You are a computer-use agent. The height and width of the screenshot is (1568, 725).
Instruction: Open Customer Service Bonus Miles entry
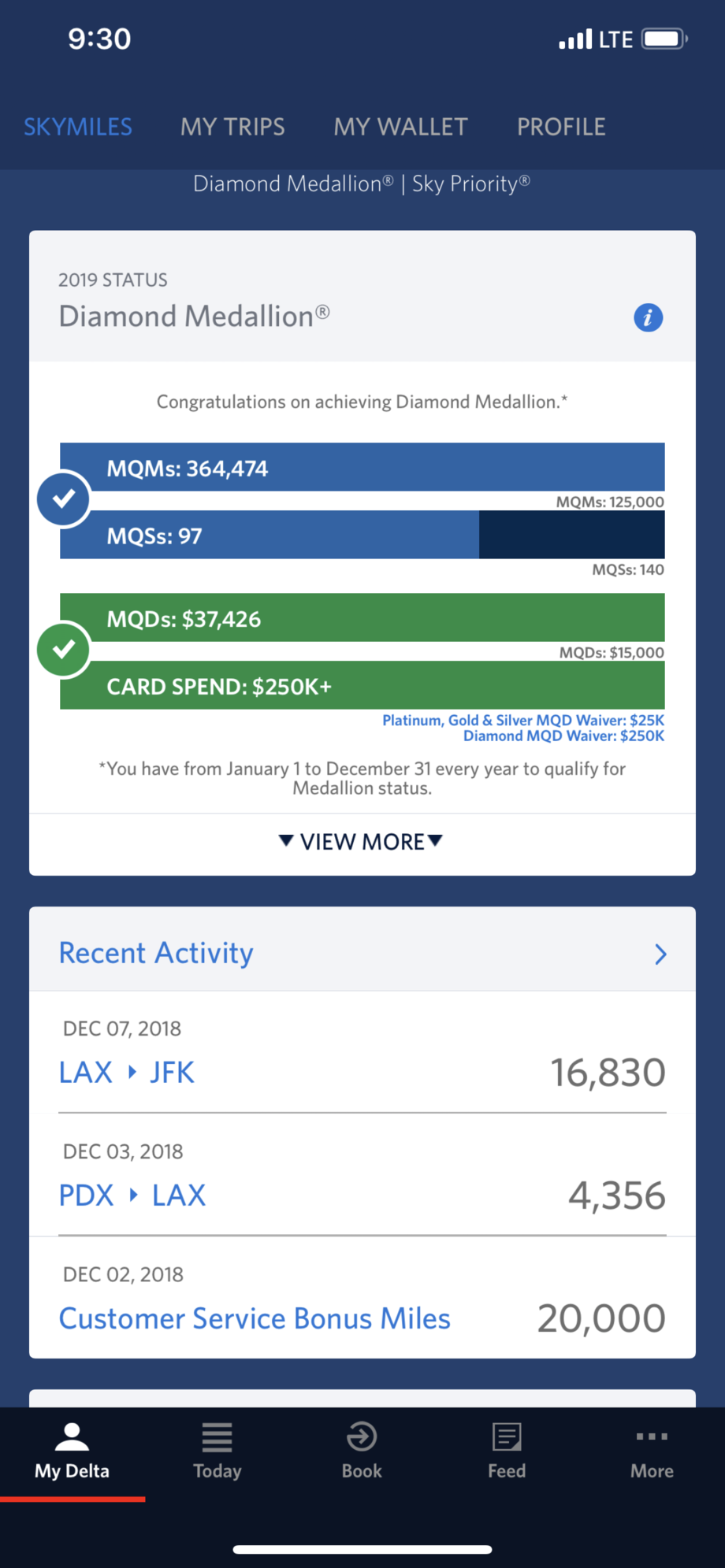click(362, 1298)
